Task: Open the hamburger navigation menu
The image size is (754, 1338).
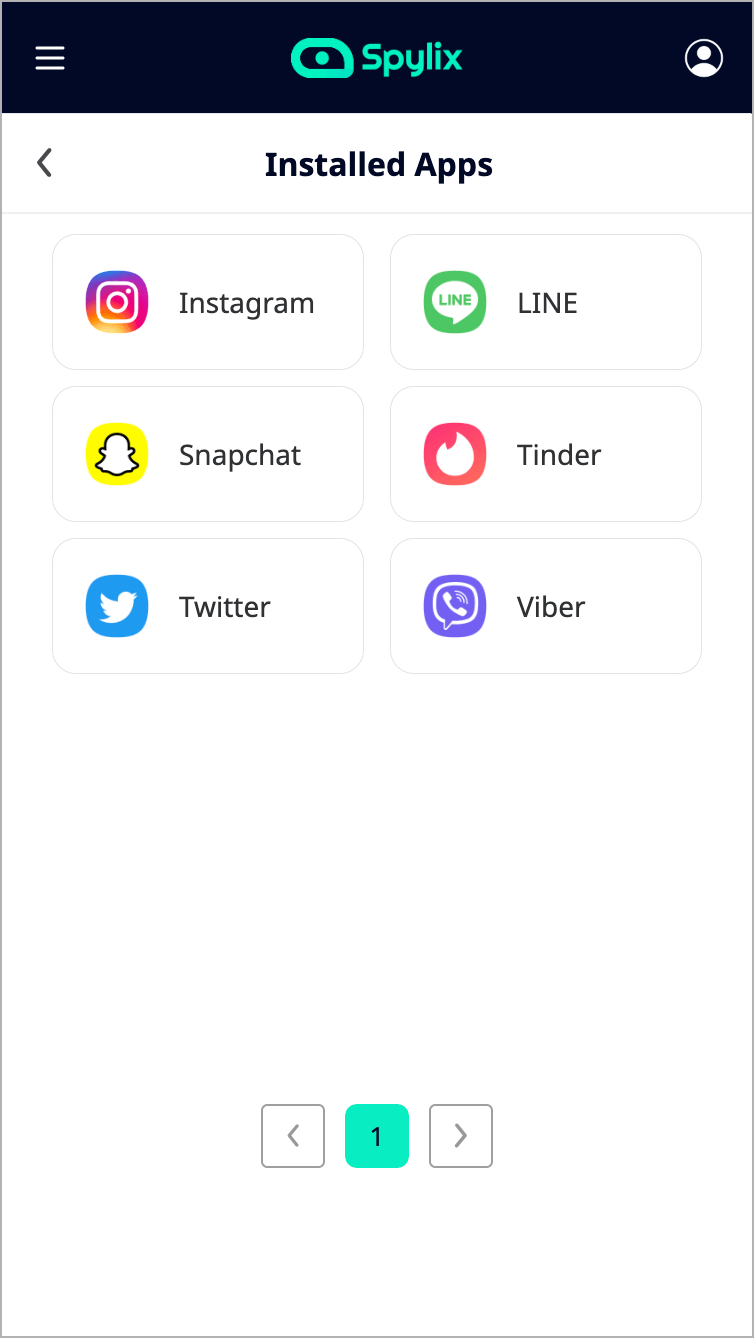Action: (50, 57)
